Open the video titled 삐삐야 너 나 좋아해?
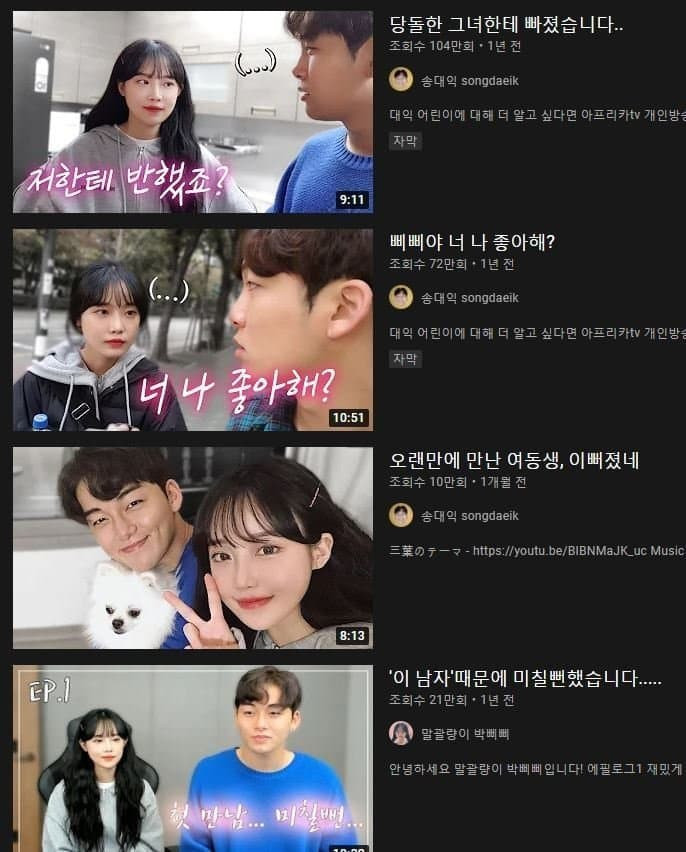 tap(472, 242)
